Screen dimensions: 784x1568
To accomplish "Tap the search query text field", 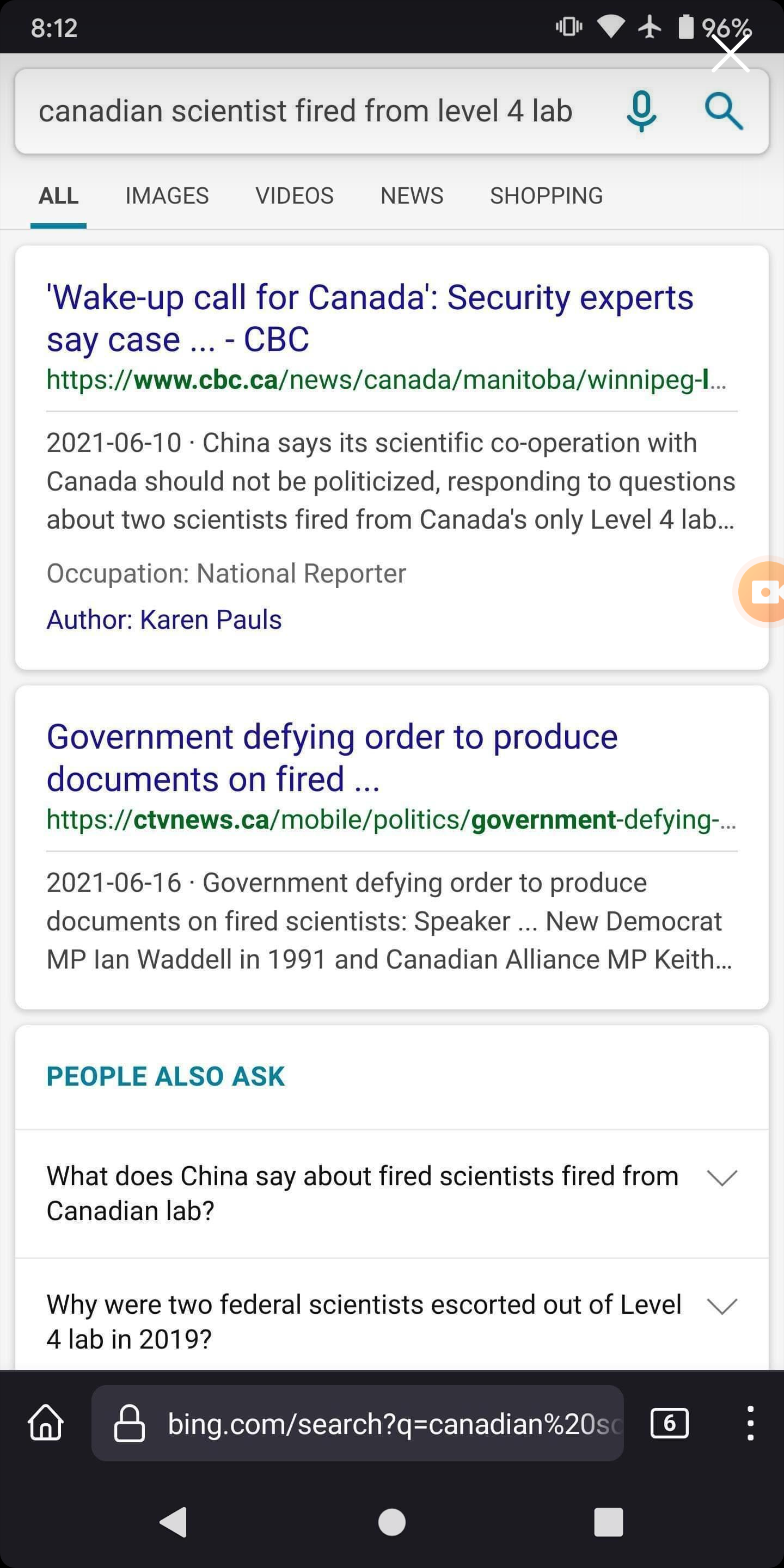I will click(x=304, y=112).
